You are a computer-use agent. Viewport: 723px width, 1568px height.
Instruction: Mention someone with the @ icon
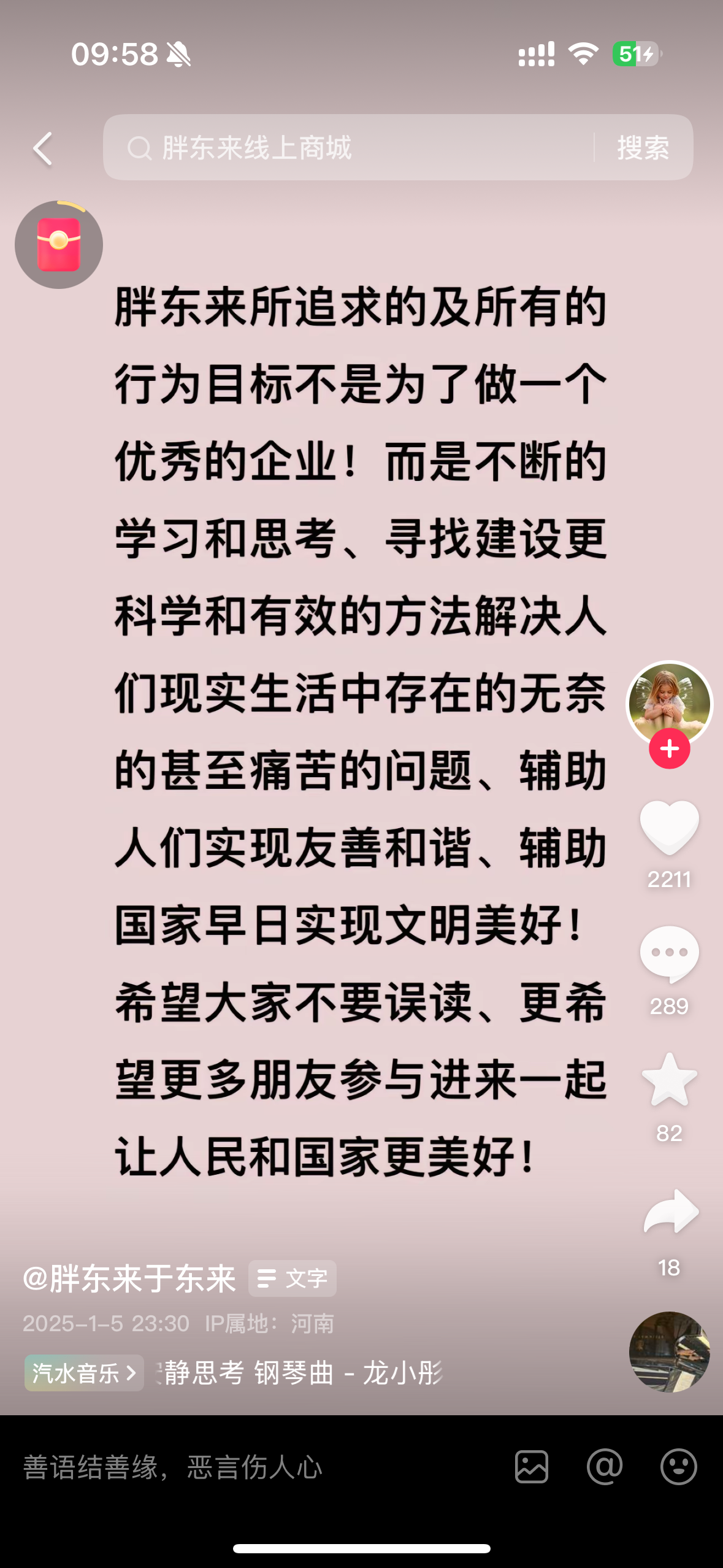pyautogui.click(x=605, y=1467)
